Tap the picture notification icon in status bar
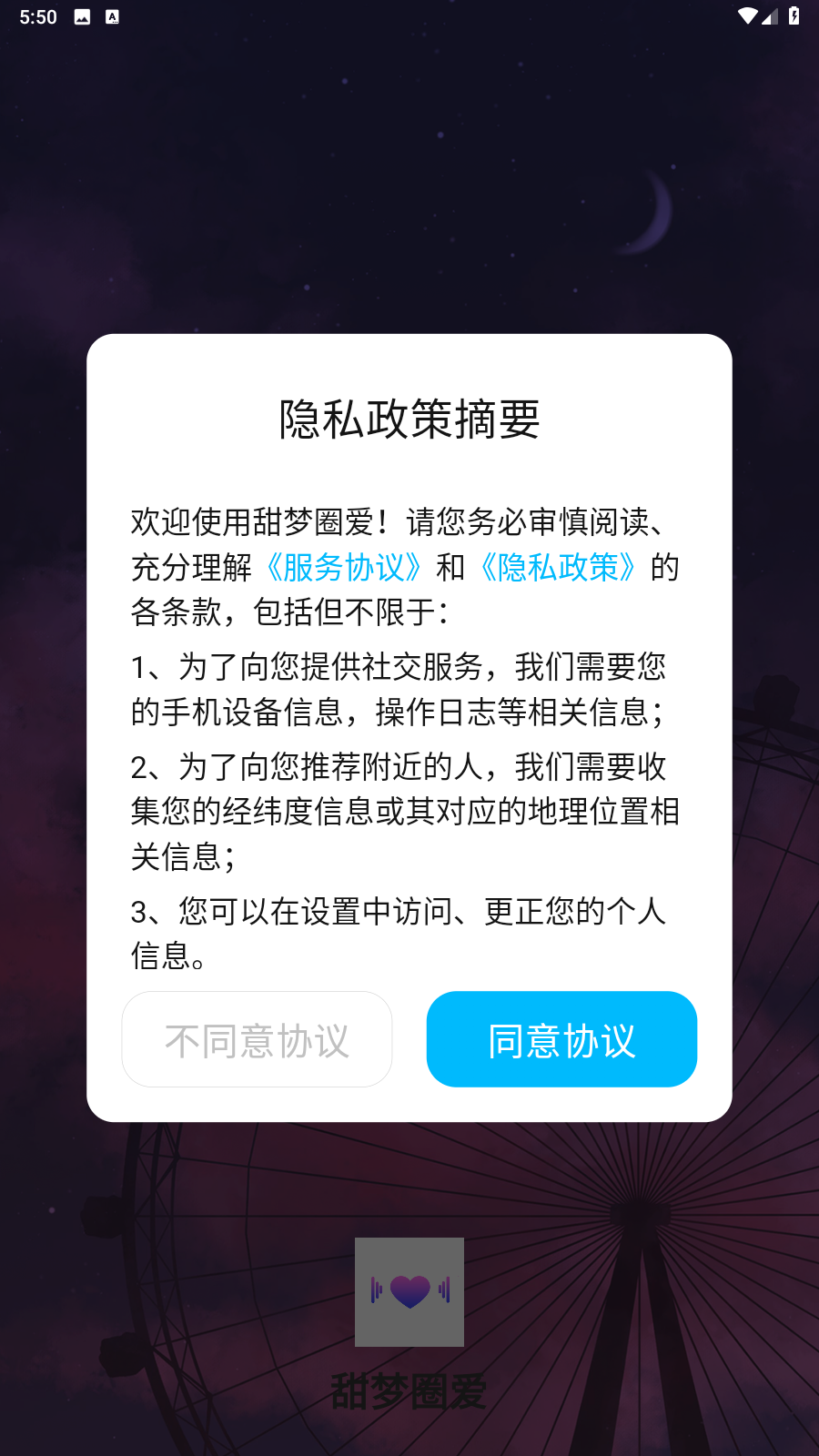Screen dimensions: 819x1456 click(83, 15)
